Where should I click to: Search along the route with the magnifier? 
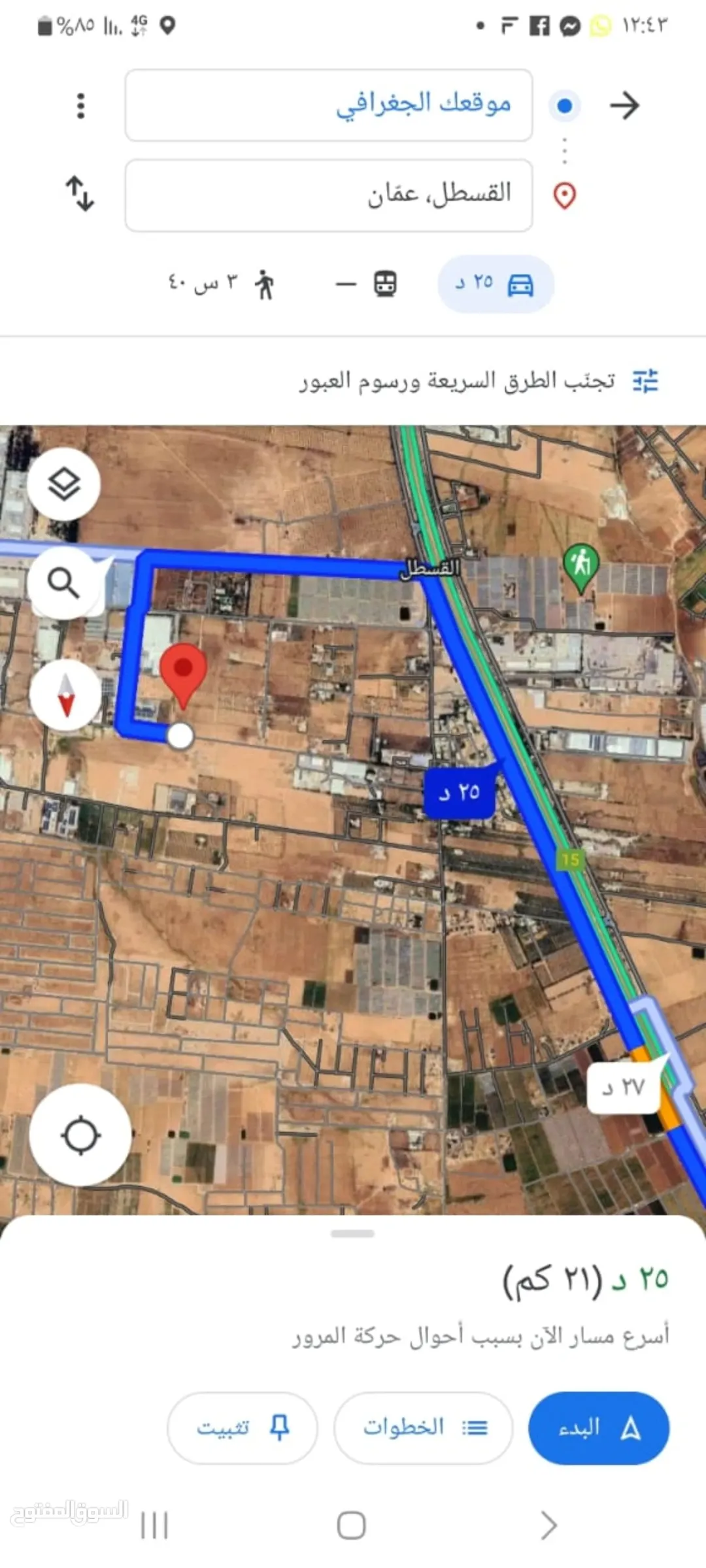point(64,583)
